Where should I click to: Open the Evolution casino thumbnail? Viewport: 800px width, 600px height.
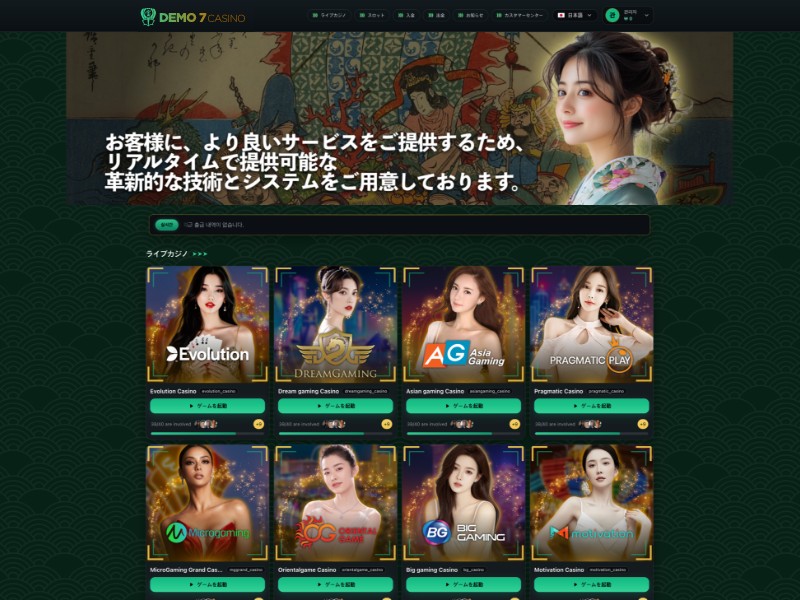click(207, 325)
